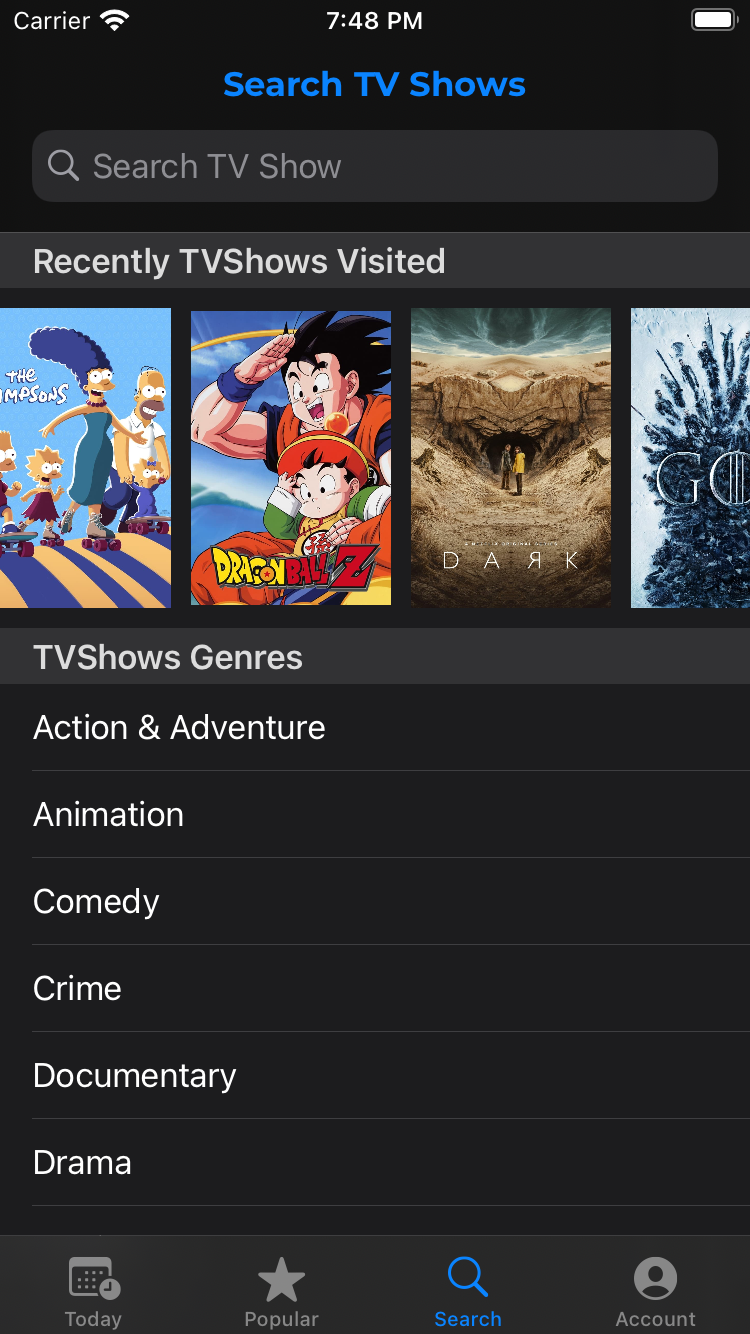Switch to the Popular tab

(281, 1292)
